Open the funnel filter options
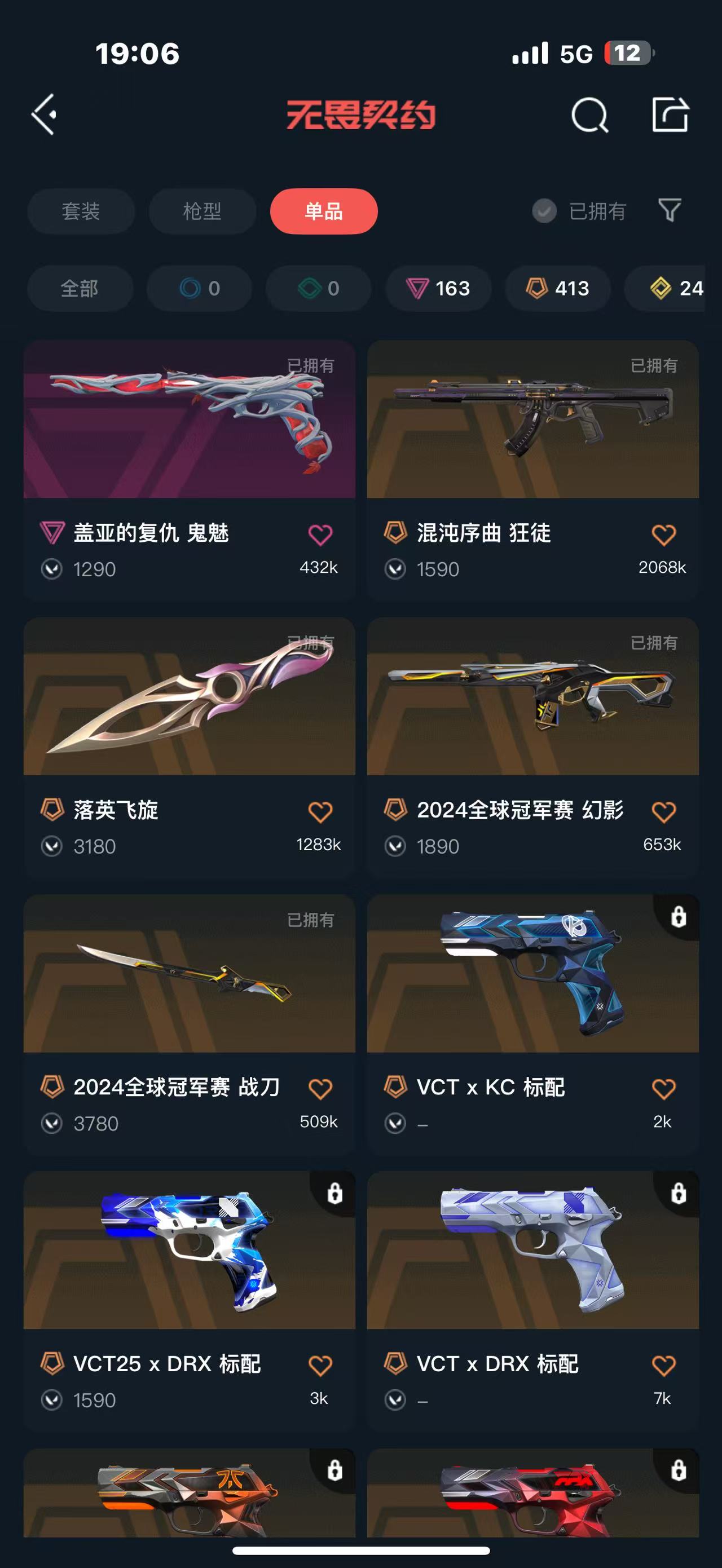Viewport: 722px width, 1568px height. pos(670,211)
